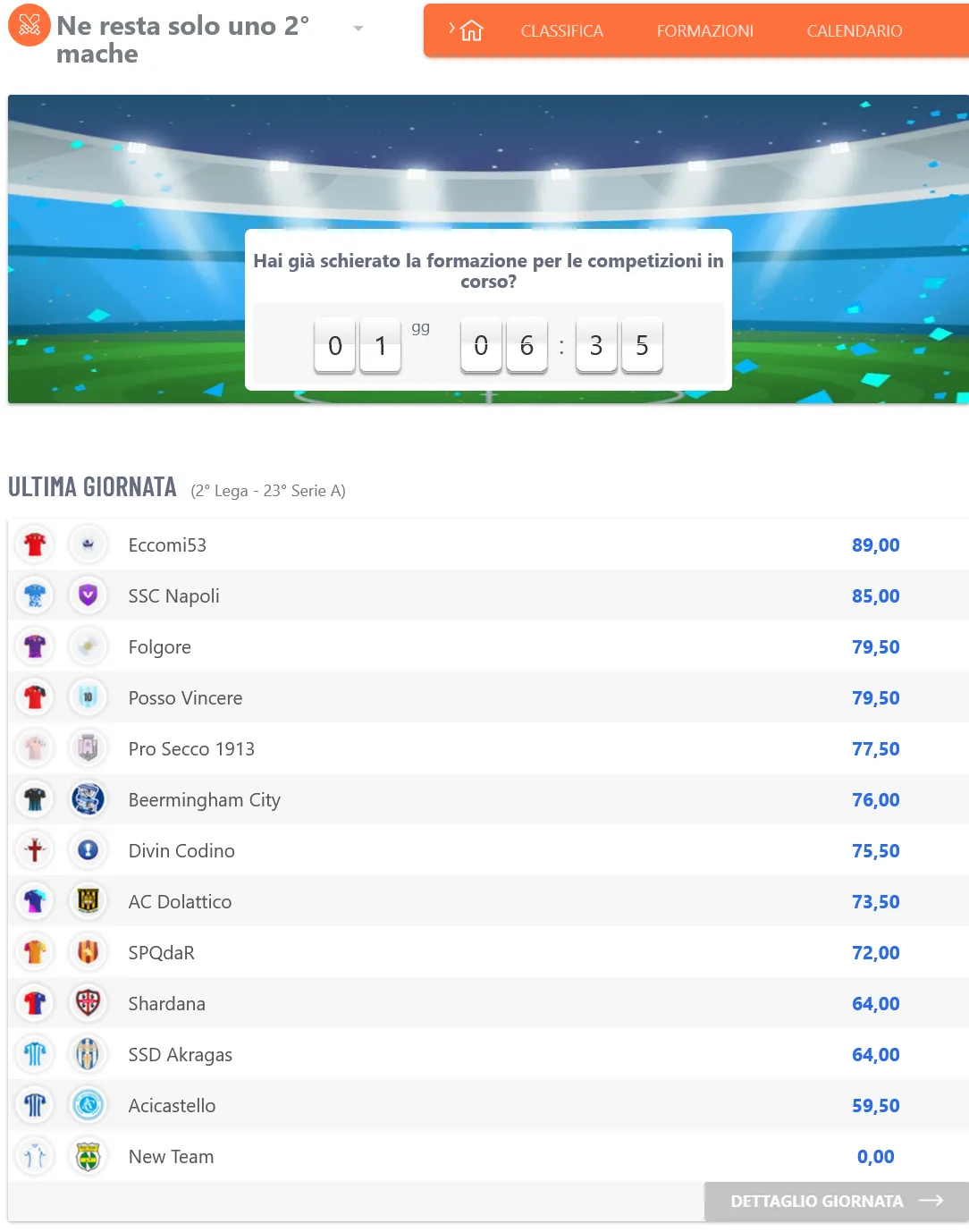Viewport: 969px width, 1232px height.
Task: Open the Acicastello team row
Action: pyautogui.click(x=172, y=1106)
